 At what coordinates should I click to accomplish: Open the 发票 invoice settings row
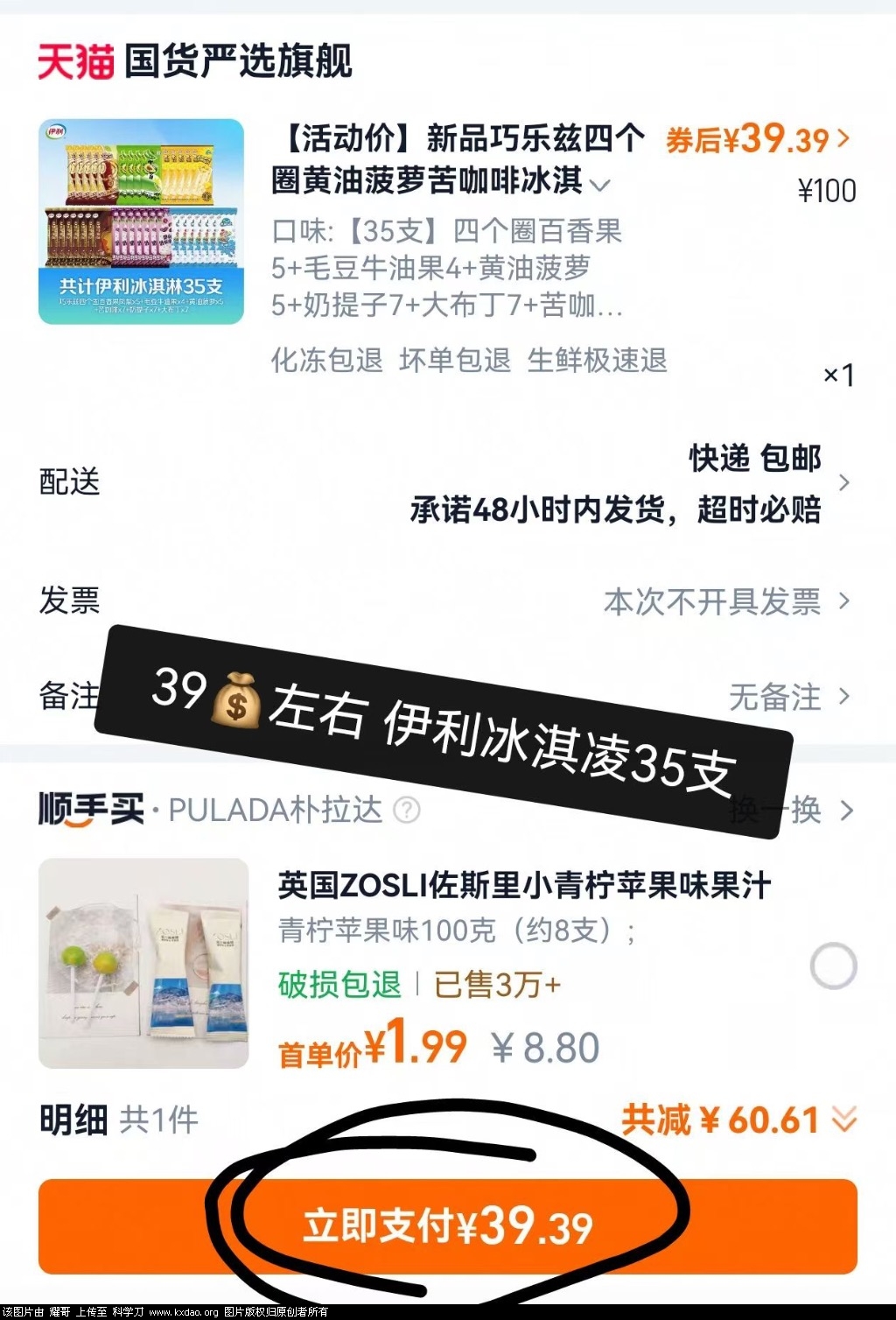point(447,601)
